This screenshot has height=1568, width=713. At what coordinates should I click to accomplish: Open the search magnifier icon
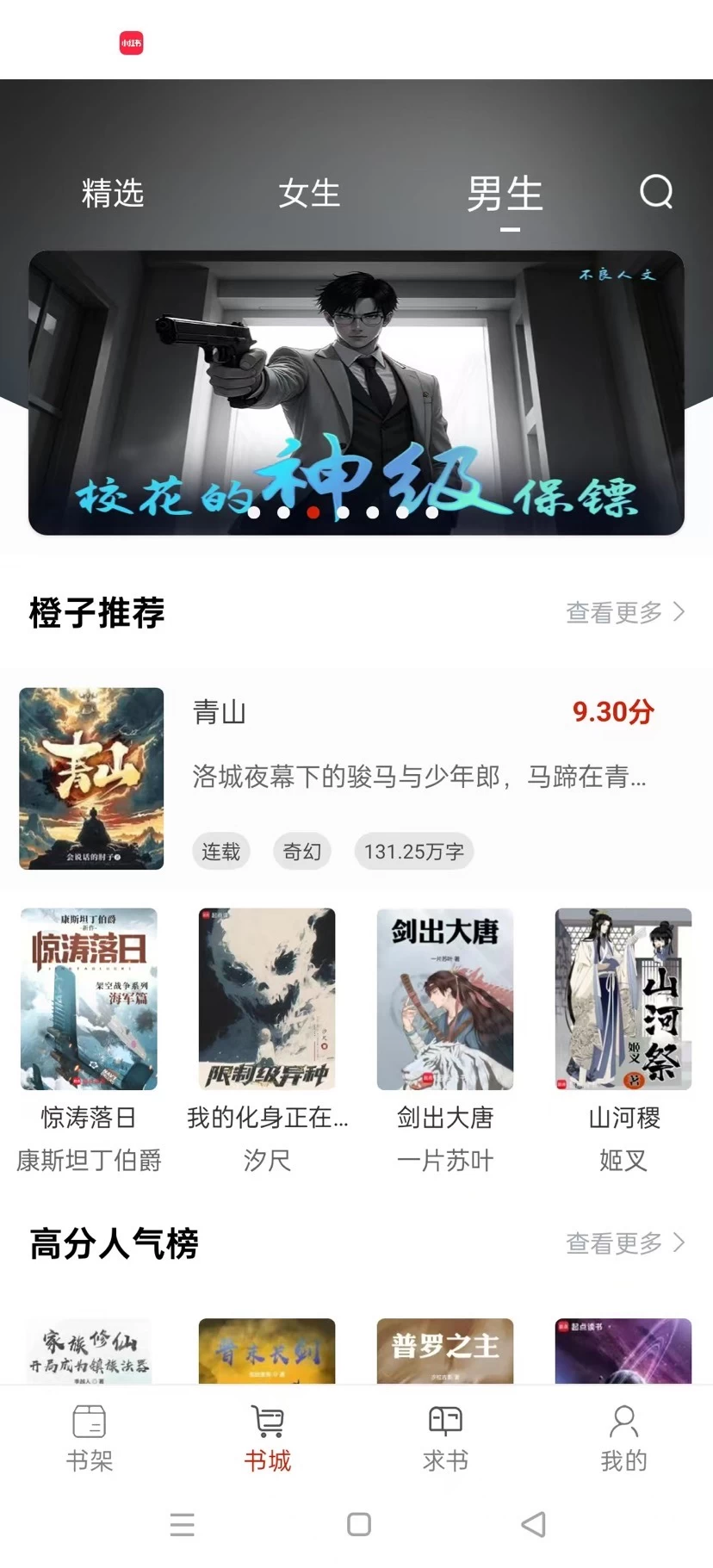[656, 192]
